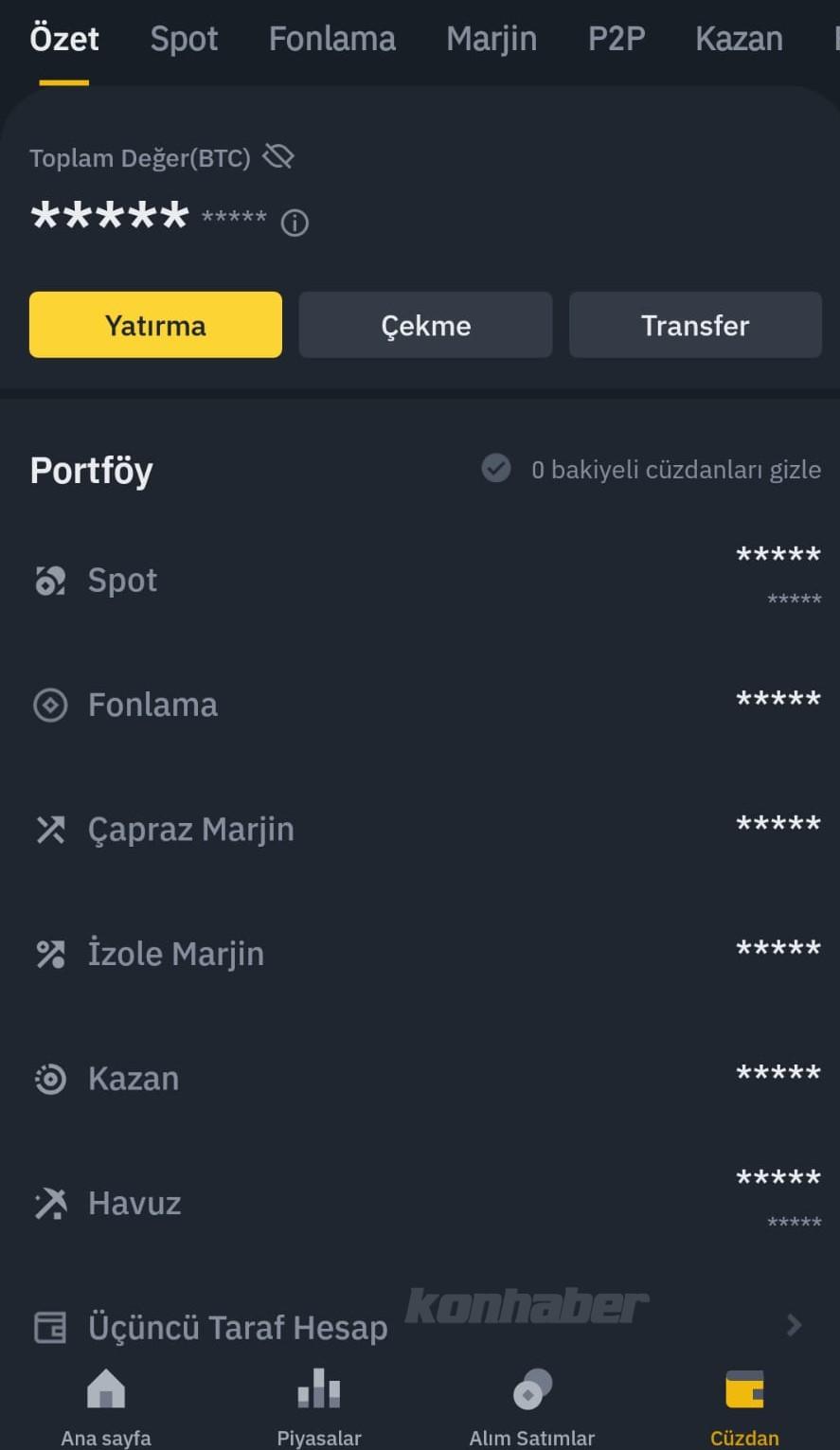
Task: Toggle balance visibility eye icon
Action: 278,156
